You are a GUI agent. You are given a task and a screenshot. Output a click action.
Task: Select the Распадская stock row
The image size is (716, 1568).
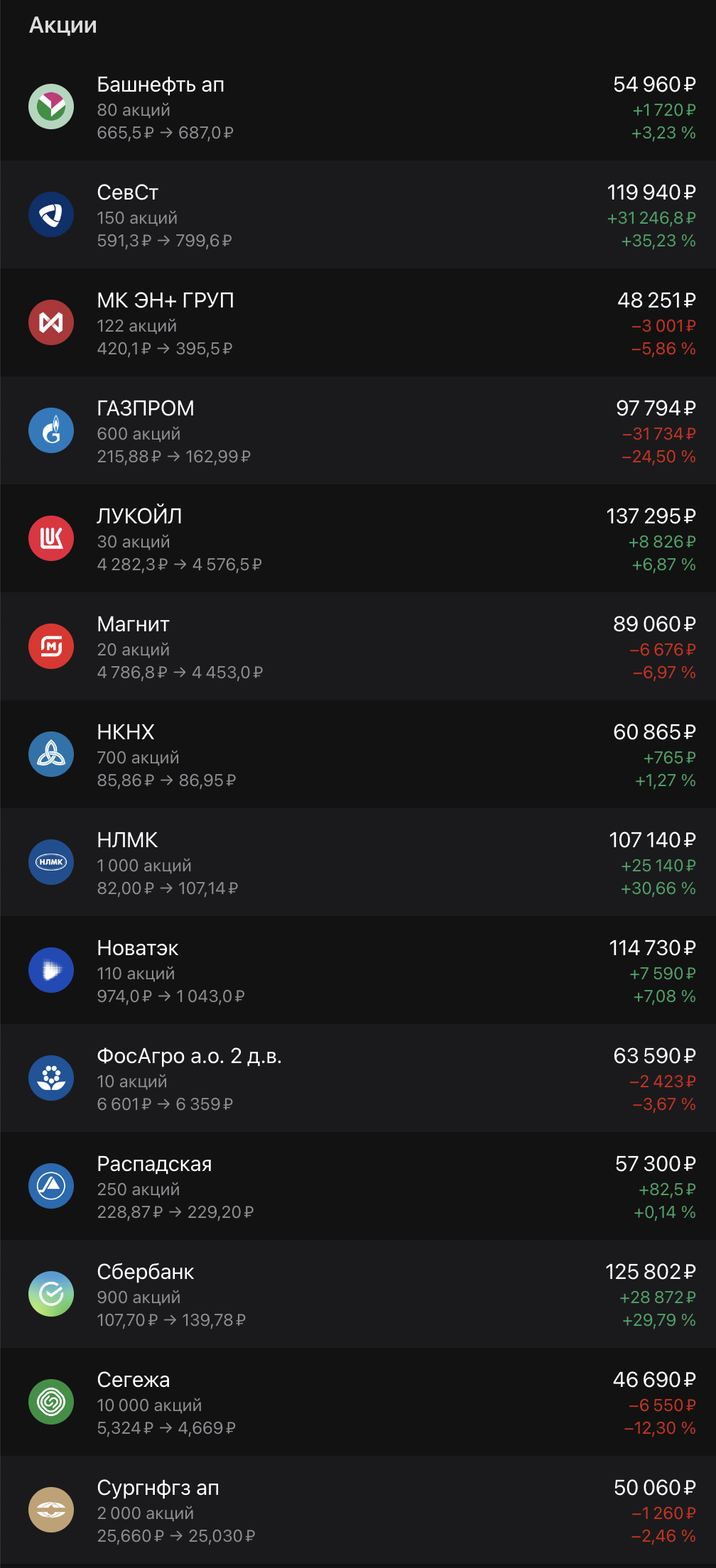click(x=358, y=1186)
